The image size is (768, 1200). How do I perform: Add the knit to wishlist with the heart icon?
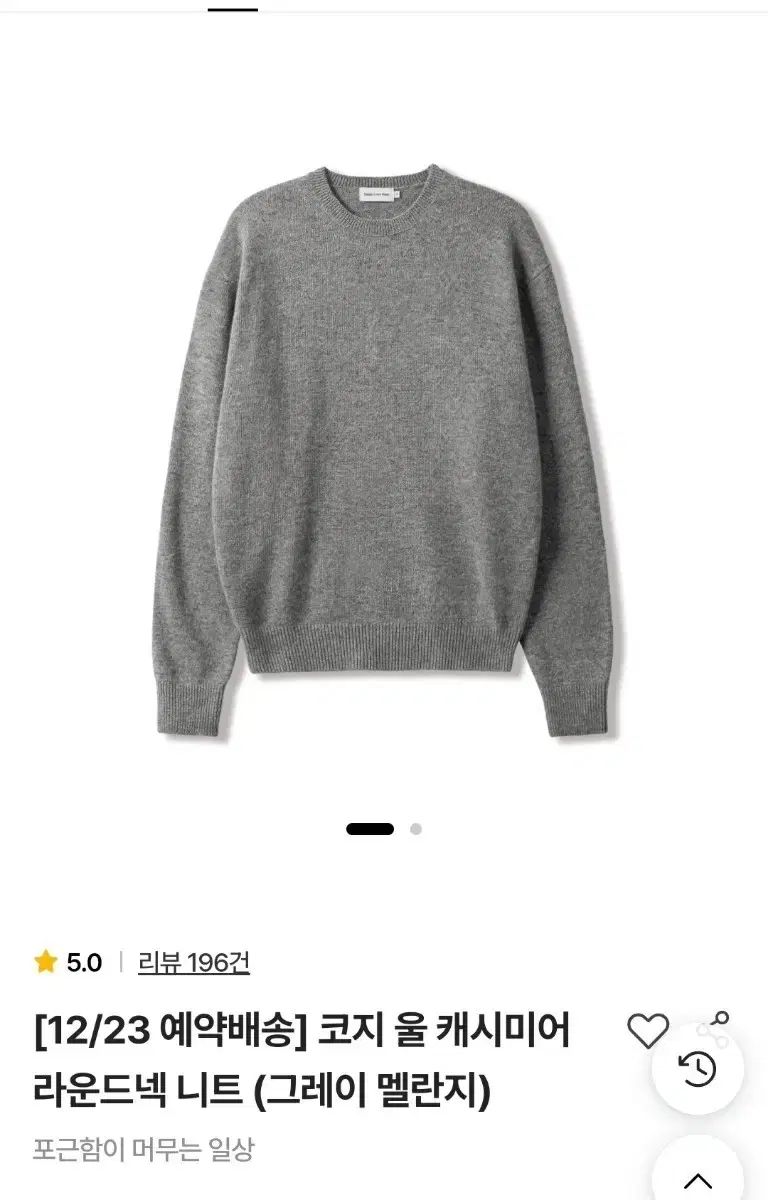click(647, 1031)
